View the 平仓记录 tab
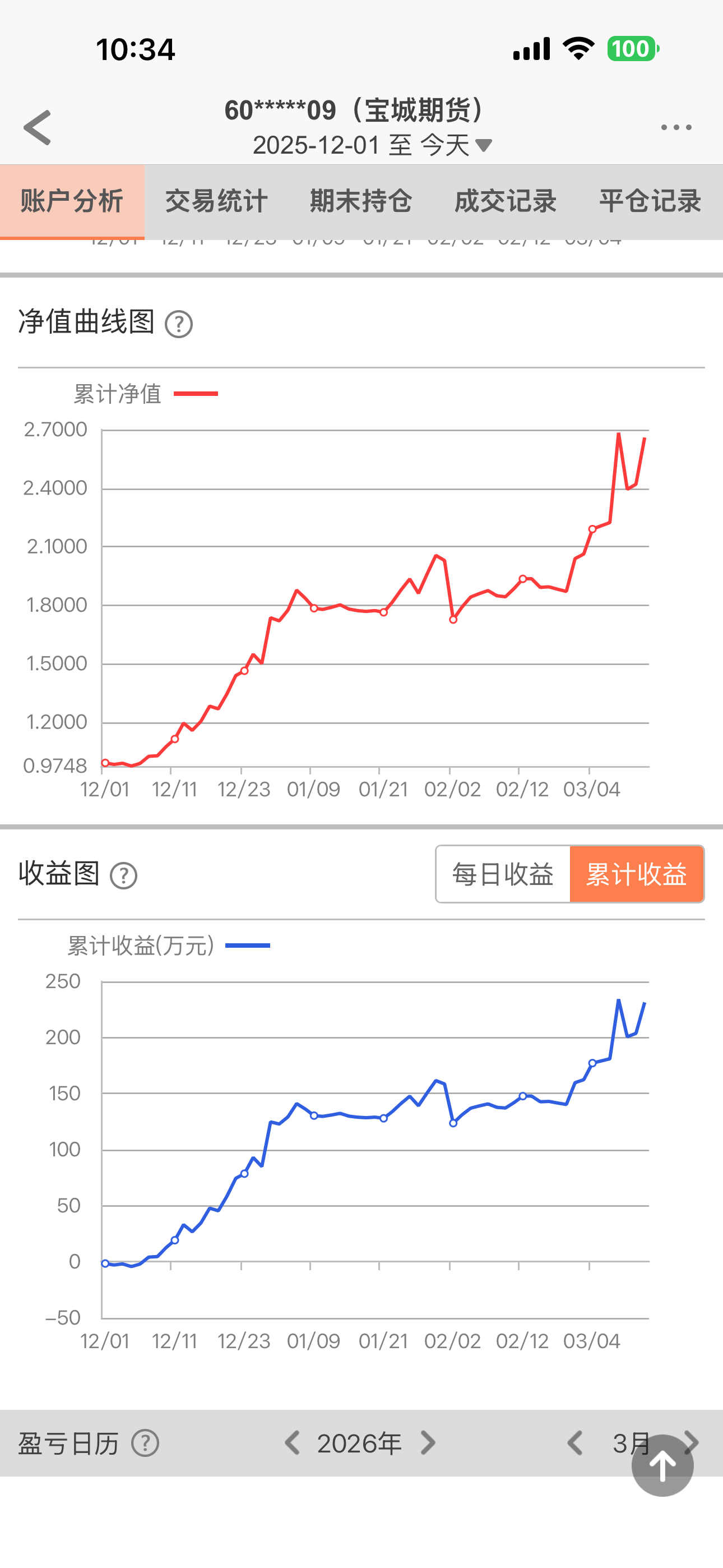 [x=650, y=201]
